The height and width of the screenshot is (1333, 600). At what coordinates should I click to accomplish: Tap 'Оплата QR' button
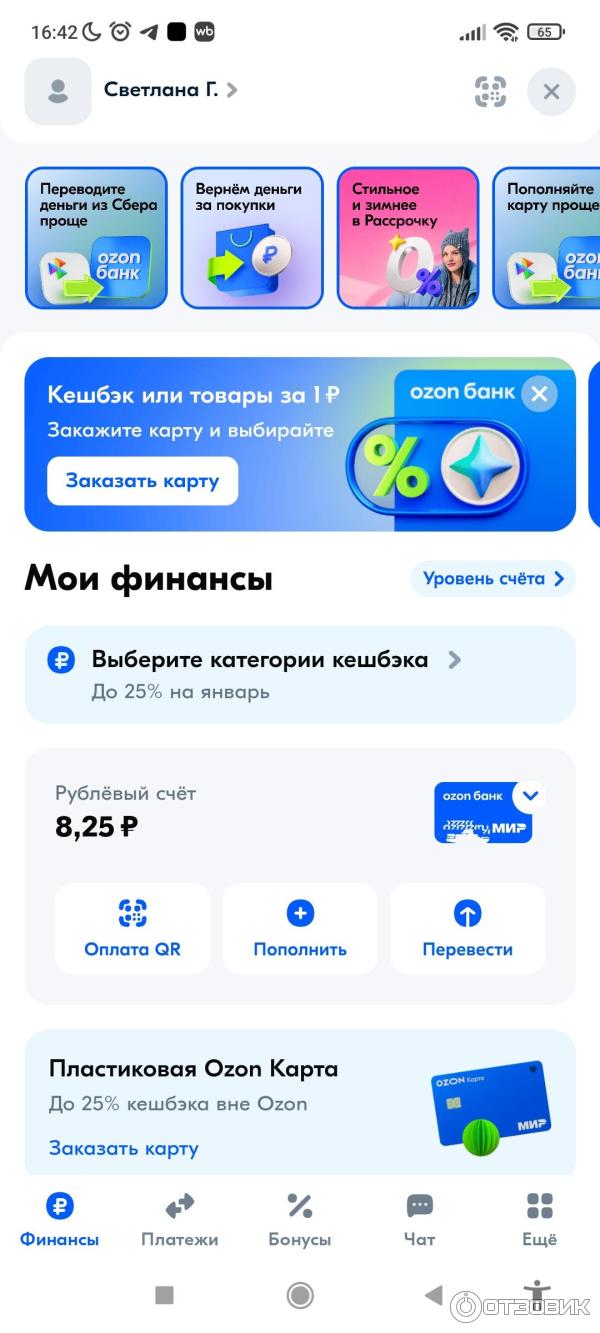click(133, 928)
